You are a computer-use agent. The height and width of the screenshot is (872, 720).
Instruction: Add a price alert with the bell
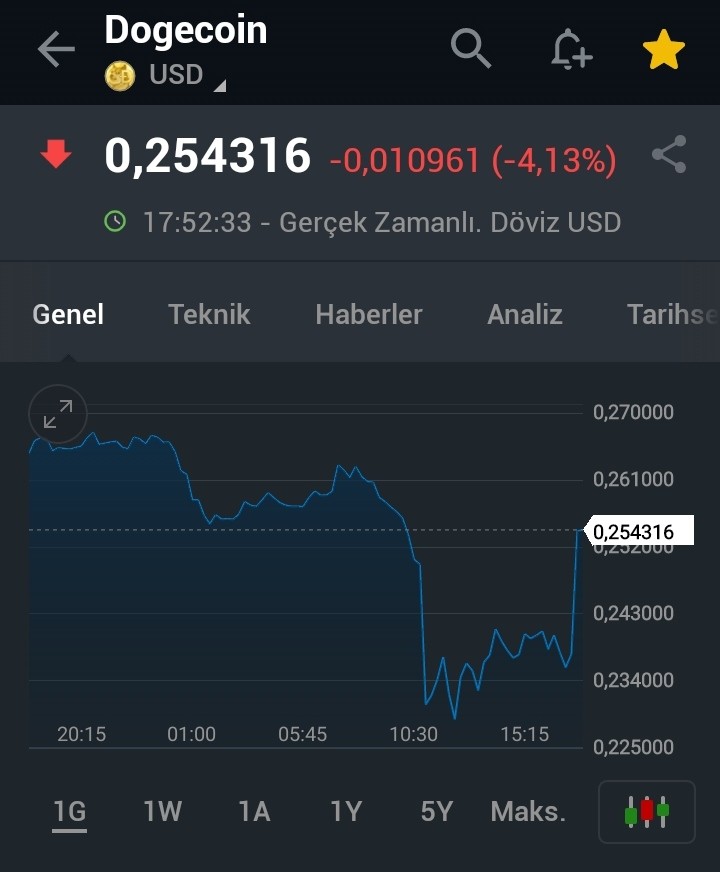click(572, 49)
